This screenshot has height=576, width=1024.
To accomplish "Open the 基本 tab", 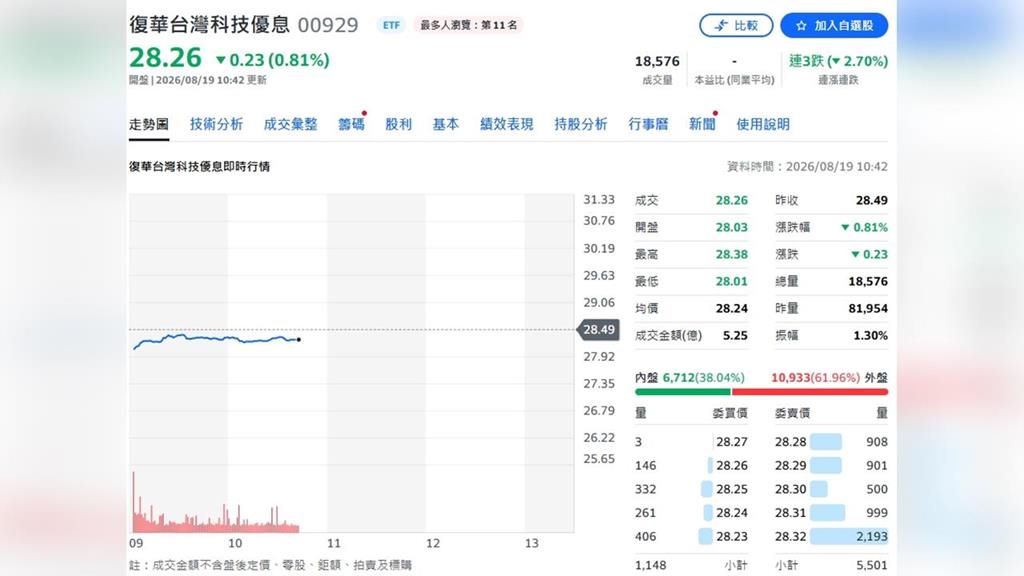I will (x=445, y=124).
